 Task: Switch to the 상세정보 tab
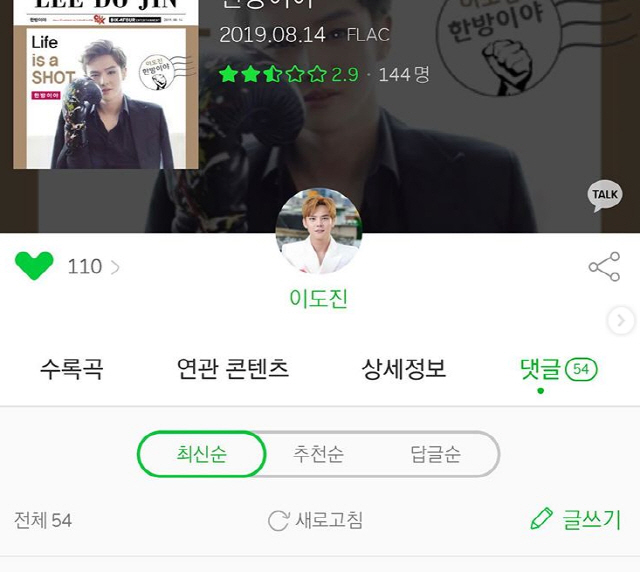click(403, 369)
